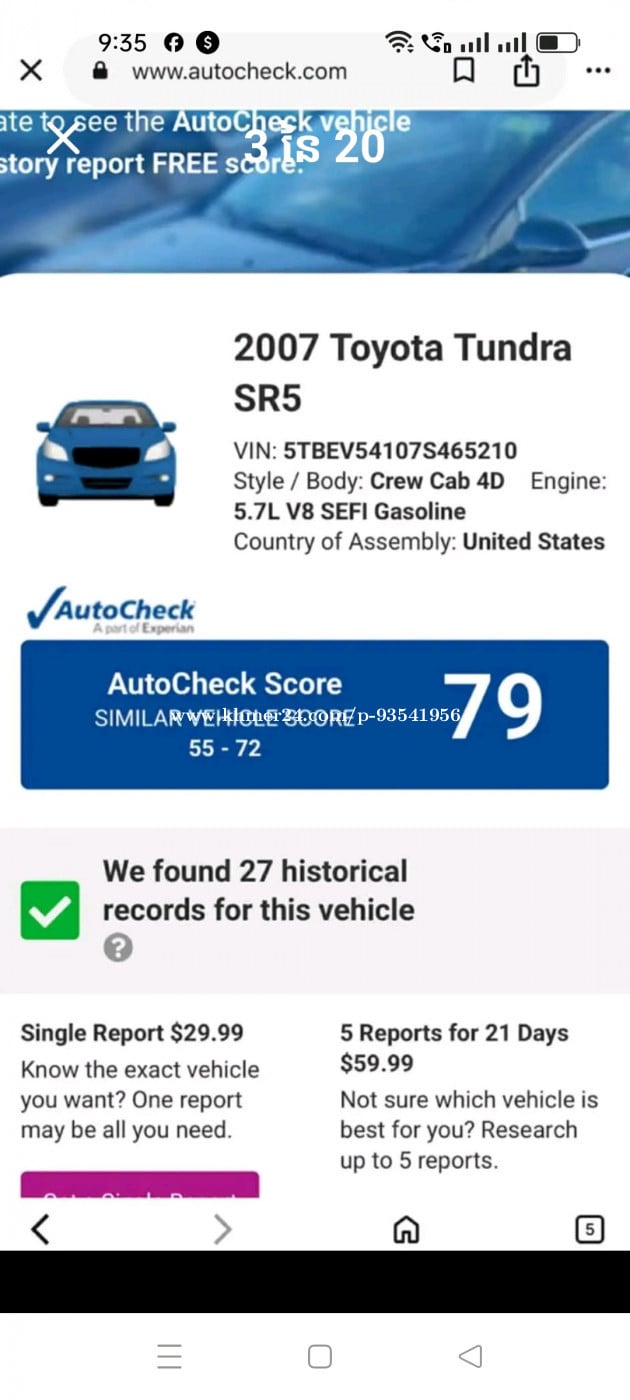This screenshot has width=630, height=1400.
Task: Dismiss the banner with the white X
Action: point(63,138)
